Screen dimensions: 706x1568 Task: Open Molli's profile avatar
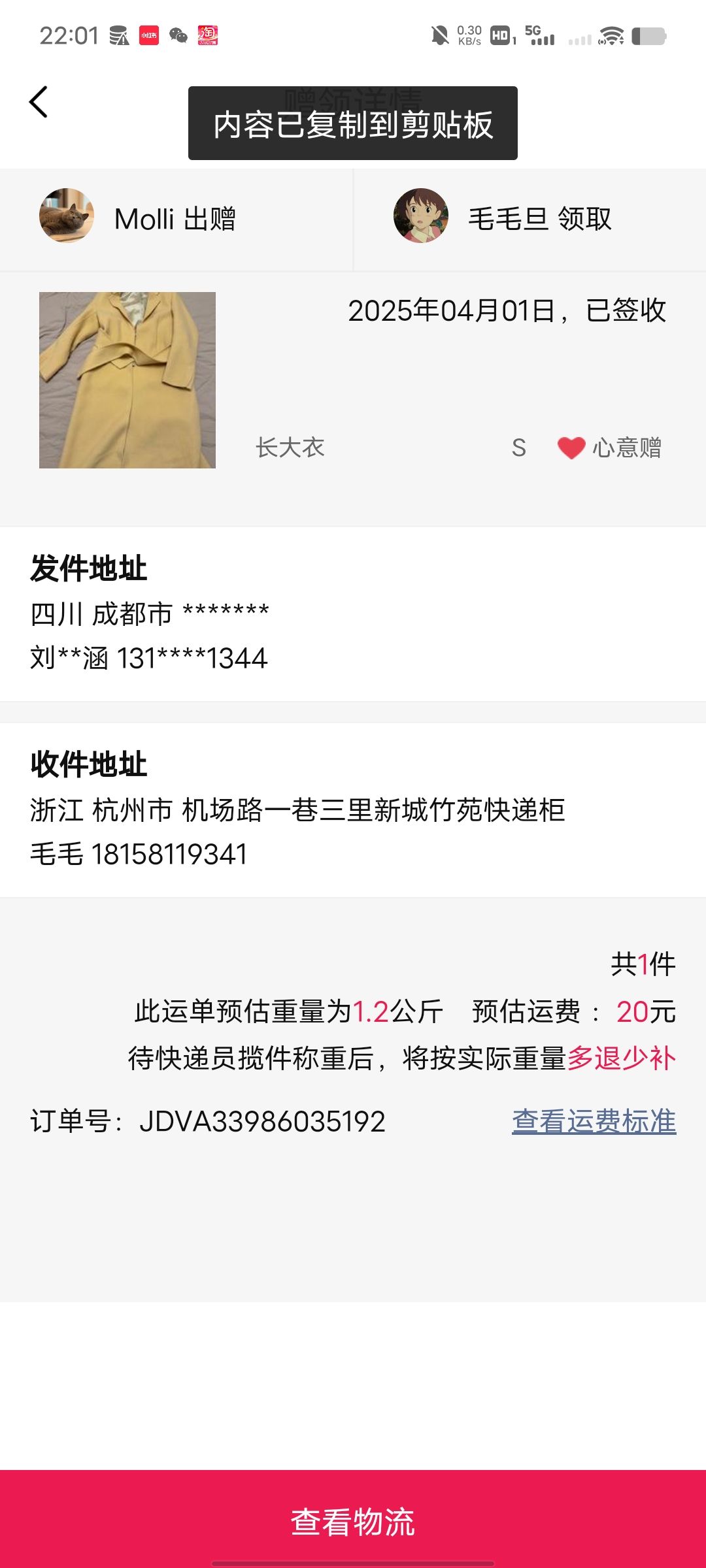(67, 216)
